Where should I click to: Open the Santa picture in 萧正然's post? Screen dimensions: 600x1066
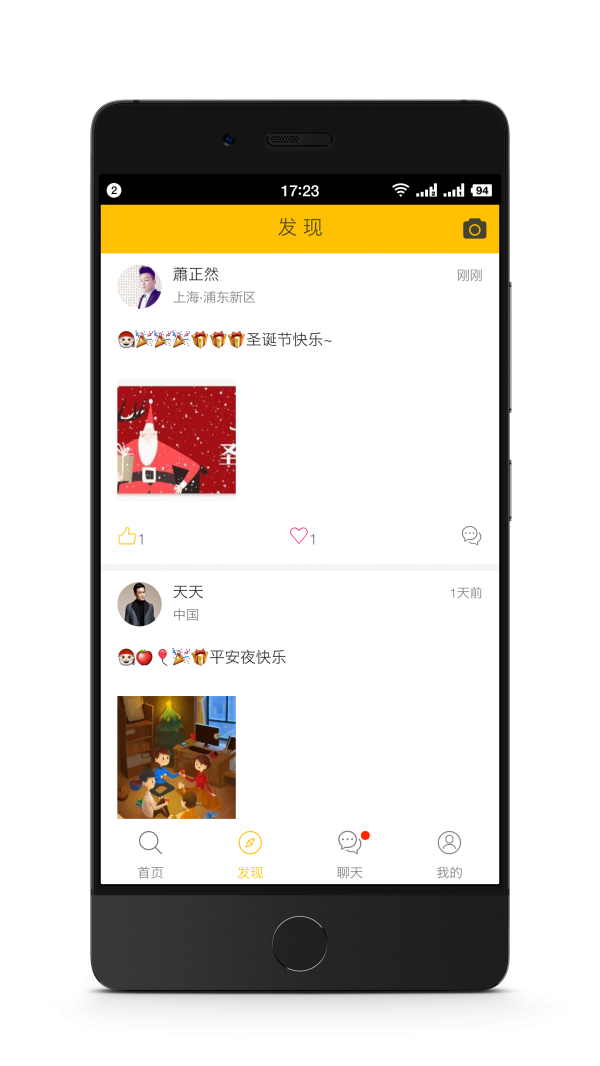point(176,440)
